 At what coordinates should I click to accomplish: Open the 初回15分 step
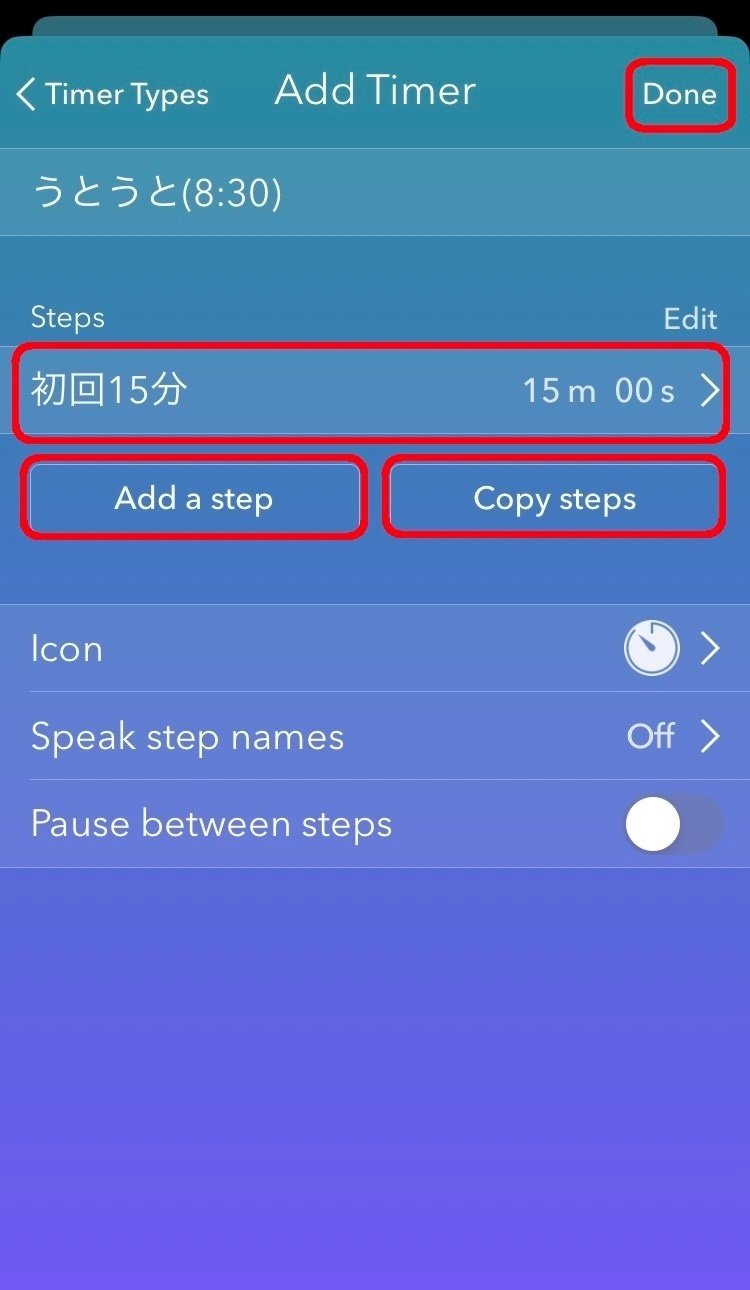372,392
